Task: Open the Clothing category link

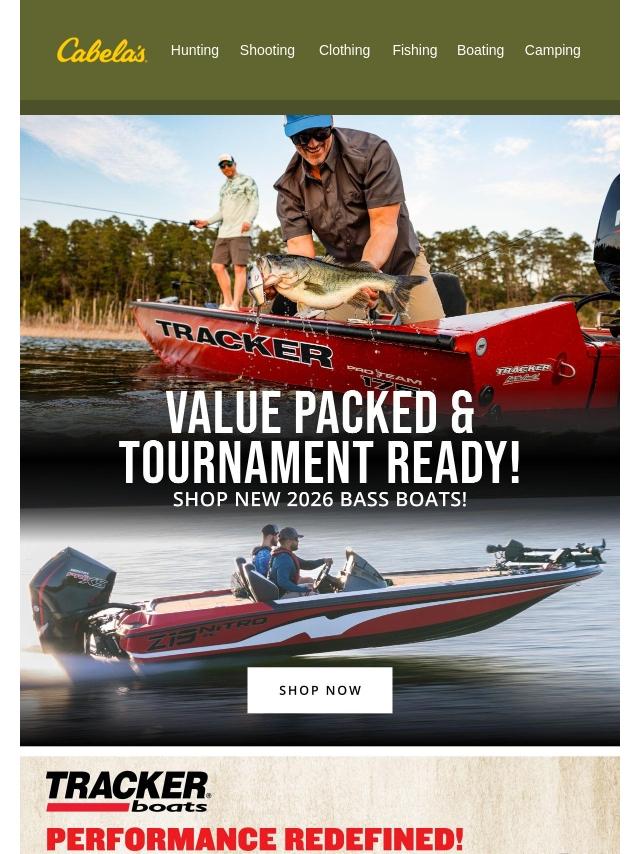Action: (344, 50)
